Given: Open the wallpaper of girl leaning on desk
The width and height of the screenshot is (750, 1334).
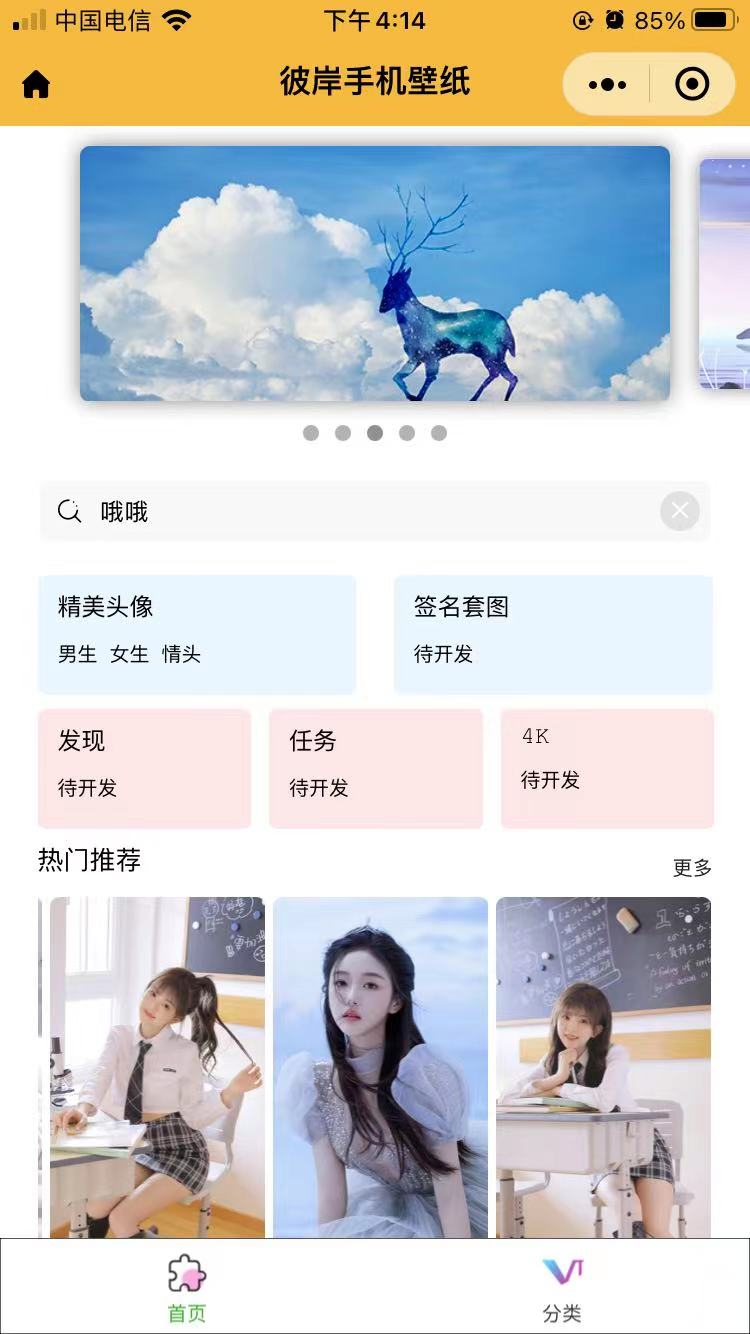Looking at the screenshot, I should [603, 1067].
